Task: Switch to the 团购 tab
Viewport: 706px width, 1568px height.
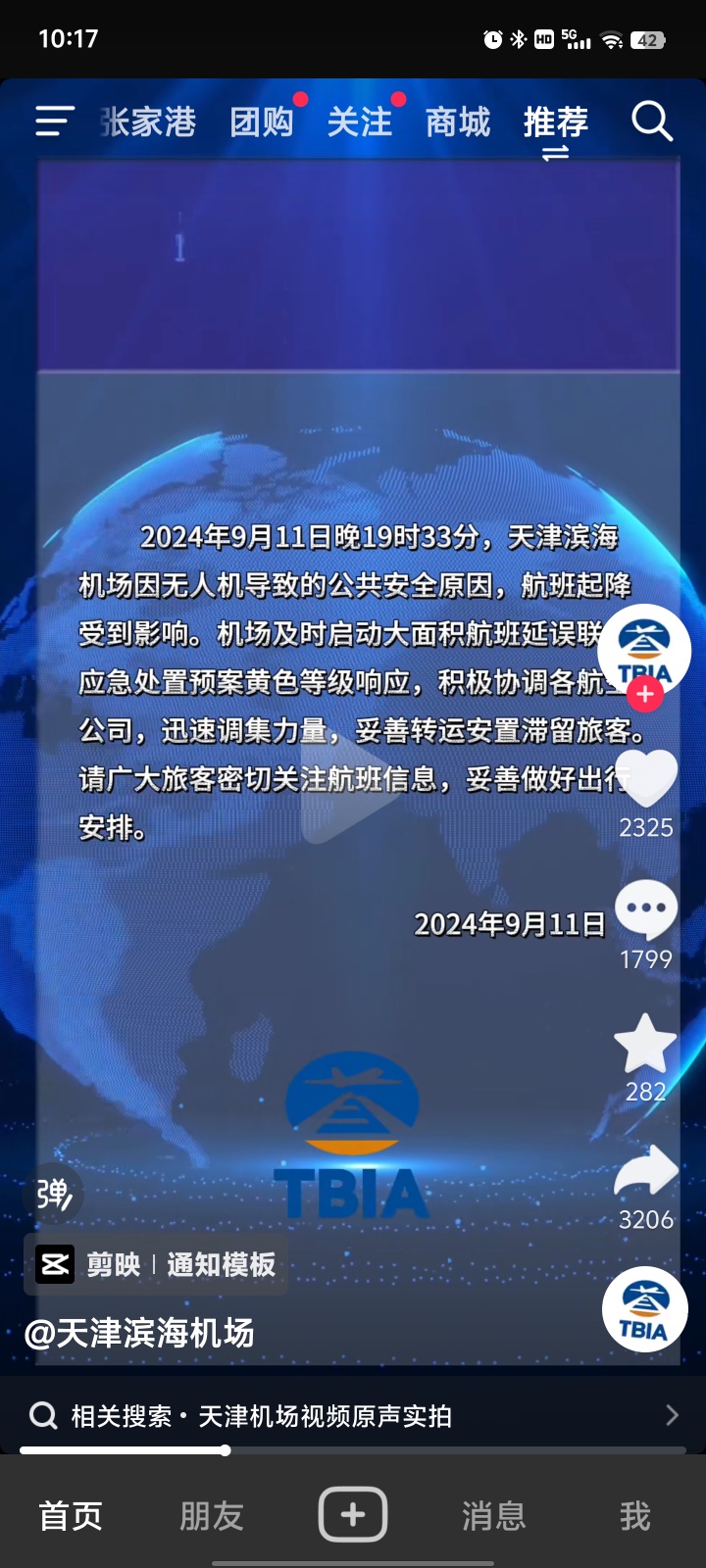Action: tap(262, 122)
